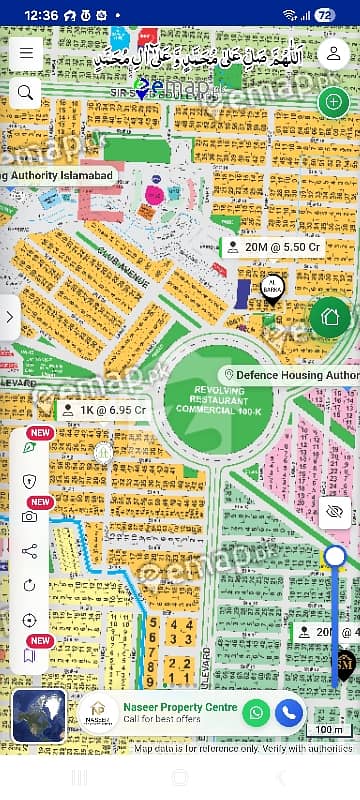This screenshot has width=360, height=800.
Task: Refresh the map from side toolbar
Action: click(30, 585)
